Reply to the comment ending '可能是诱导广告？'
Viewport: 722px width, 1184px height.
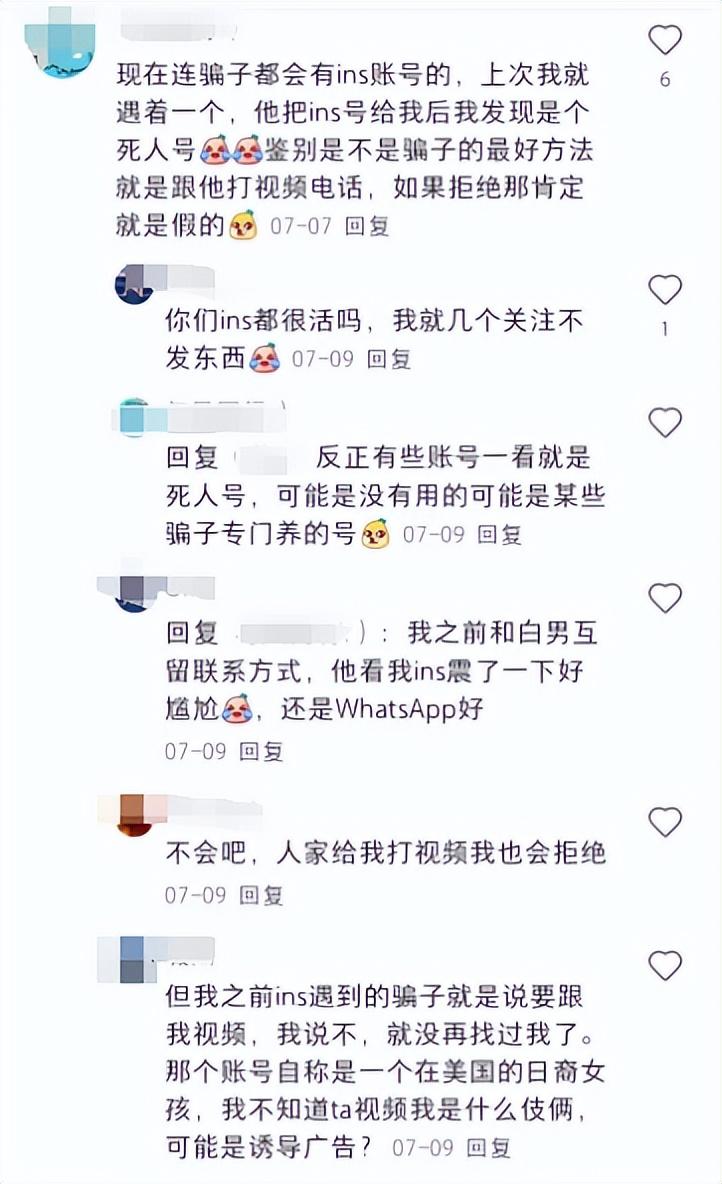click(490, 1145)
